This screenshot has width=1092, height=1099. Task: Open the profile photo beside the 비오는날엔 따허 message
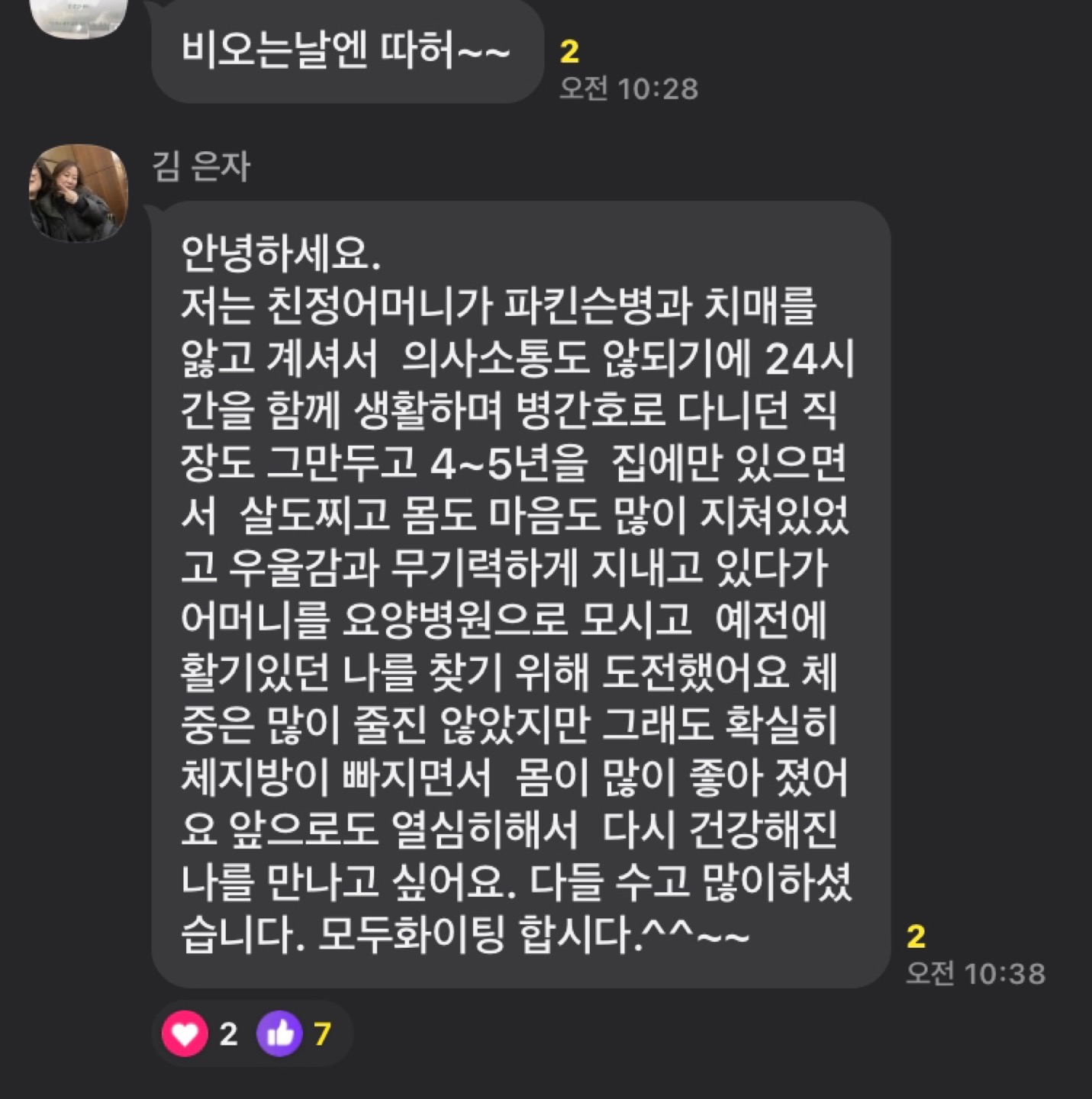(78, 17)
